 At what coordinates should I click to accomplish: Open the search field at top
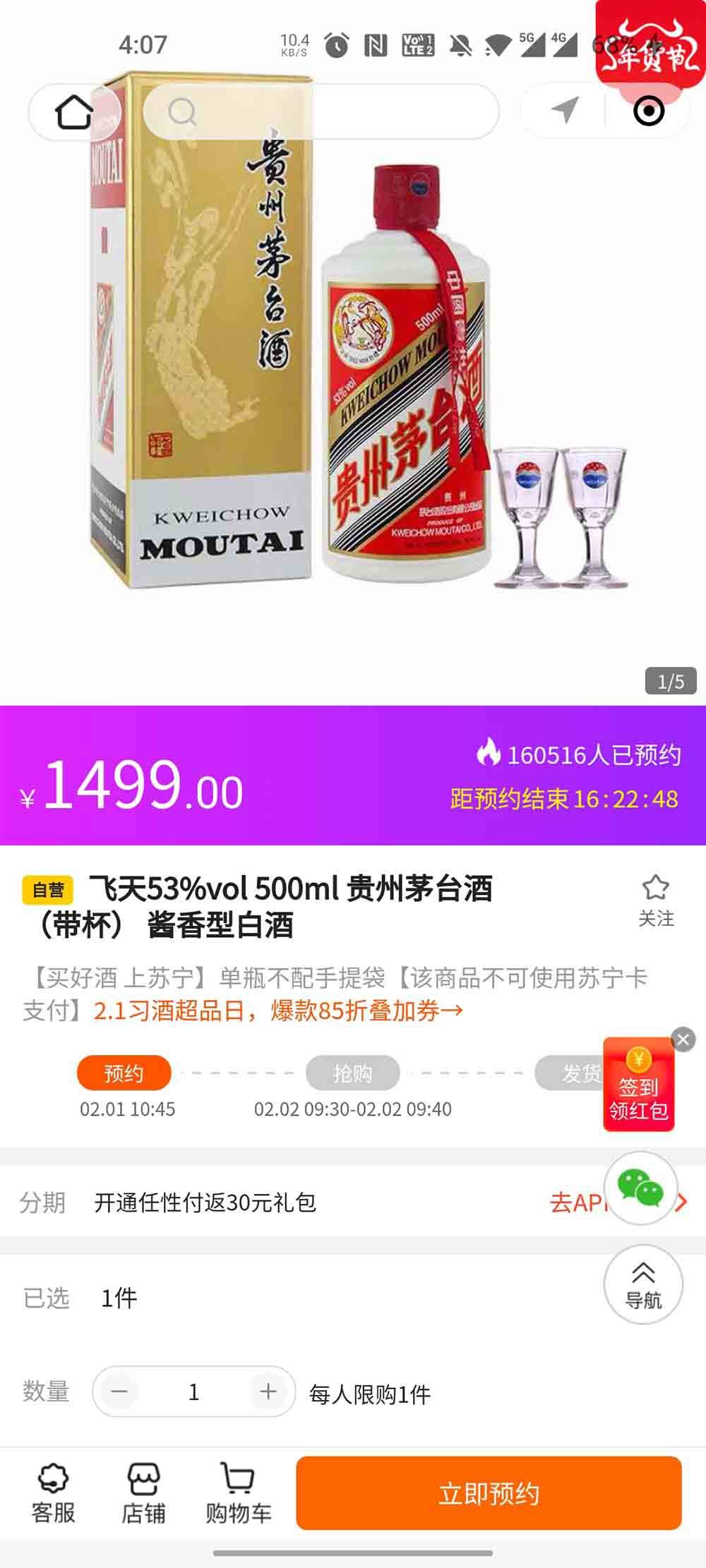tap(321, 111)
